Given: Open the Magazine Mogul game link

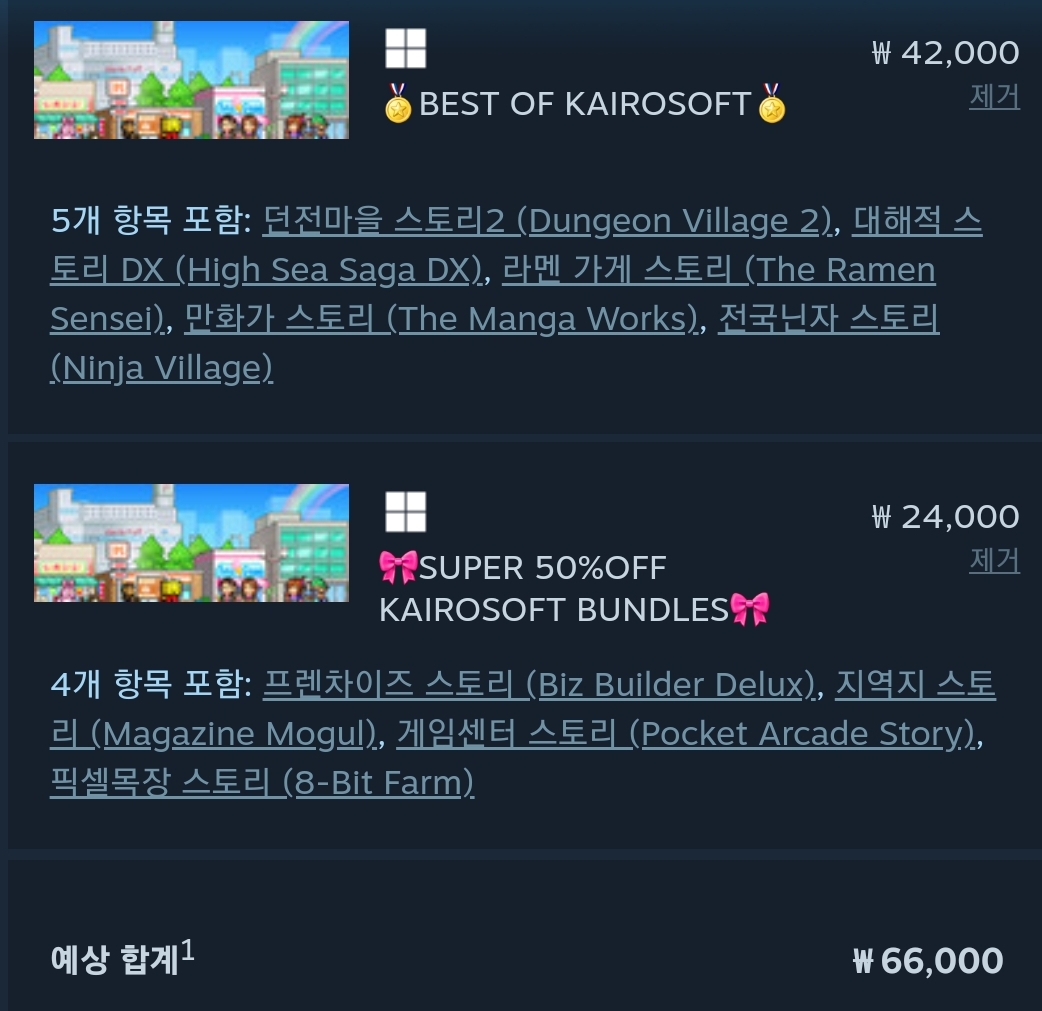Looking at the screenshot, I should [215, 734].
